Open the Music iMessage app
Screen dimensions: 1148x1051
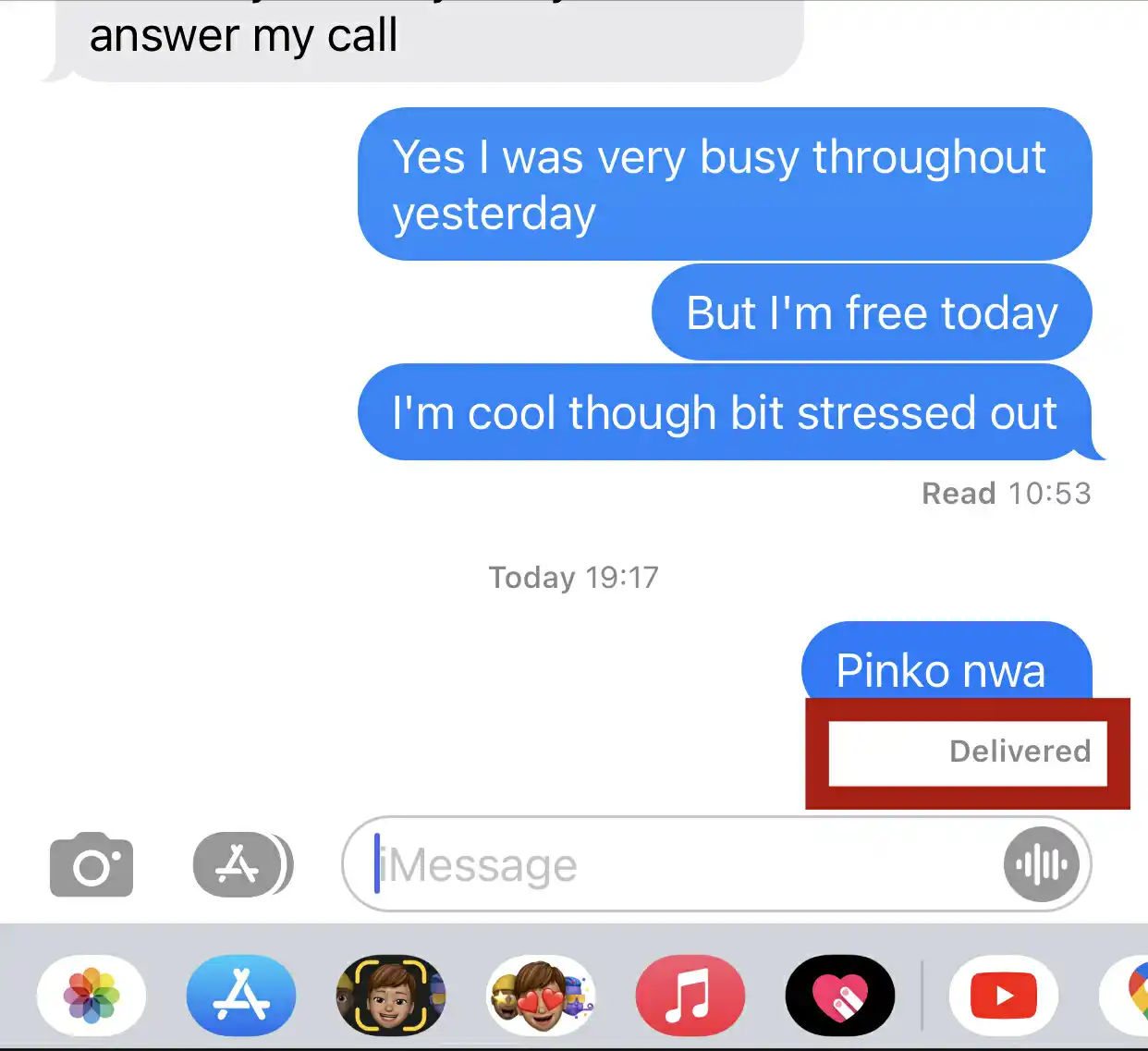[690, 996]
